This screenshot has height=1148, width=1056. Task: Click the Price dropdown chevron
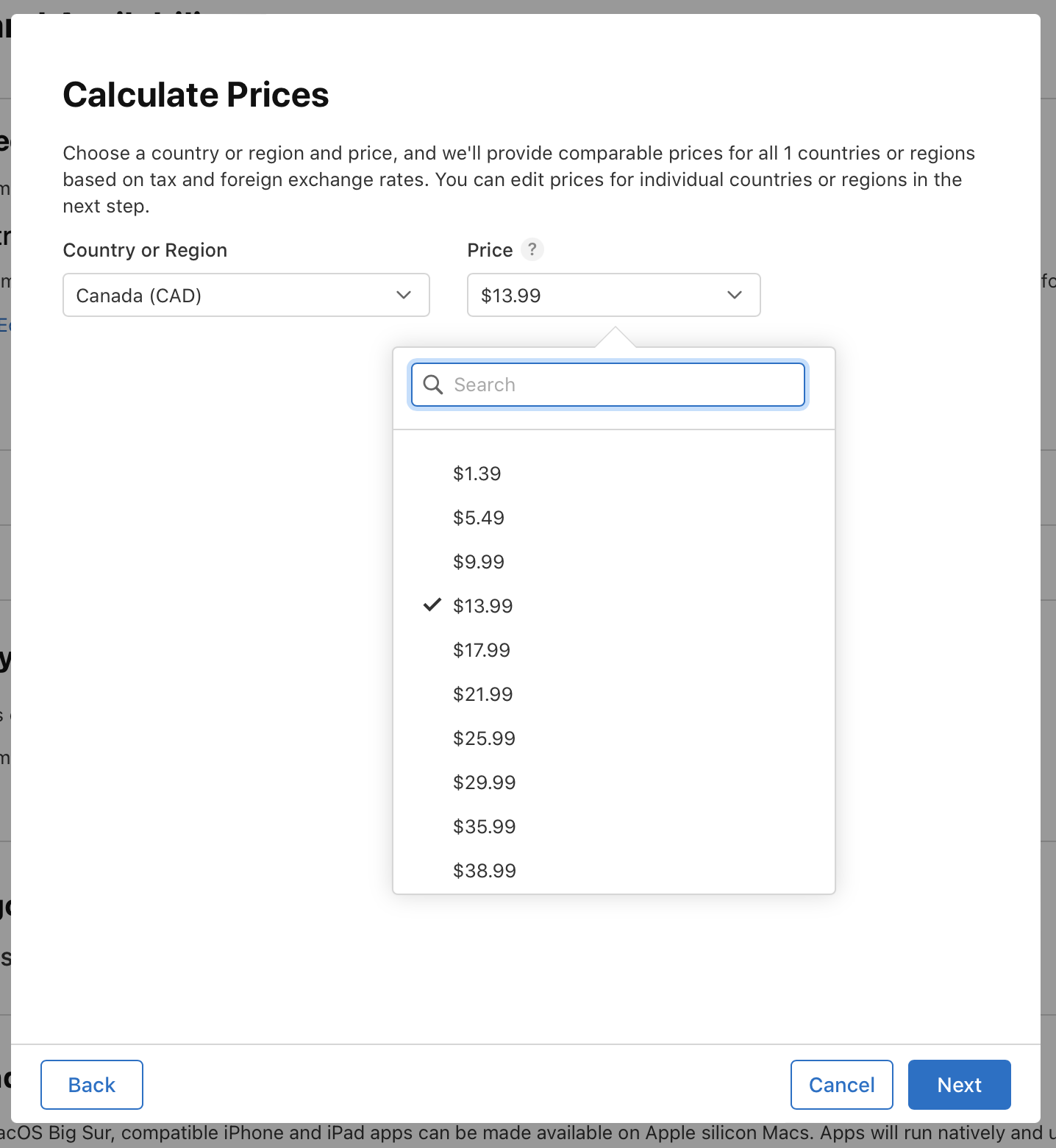(x=734, y=295)
